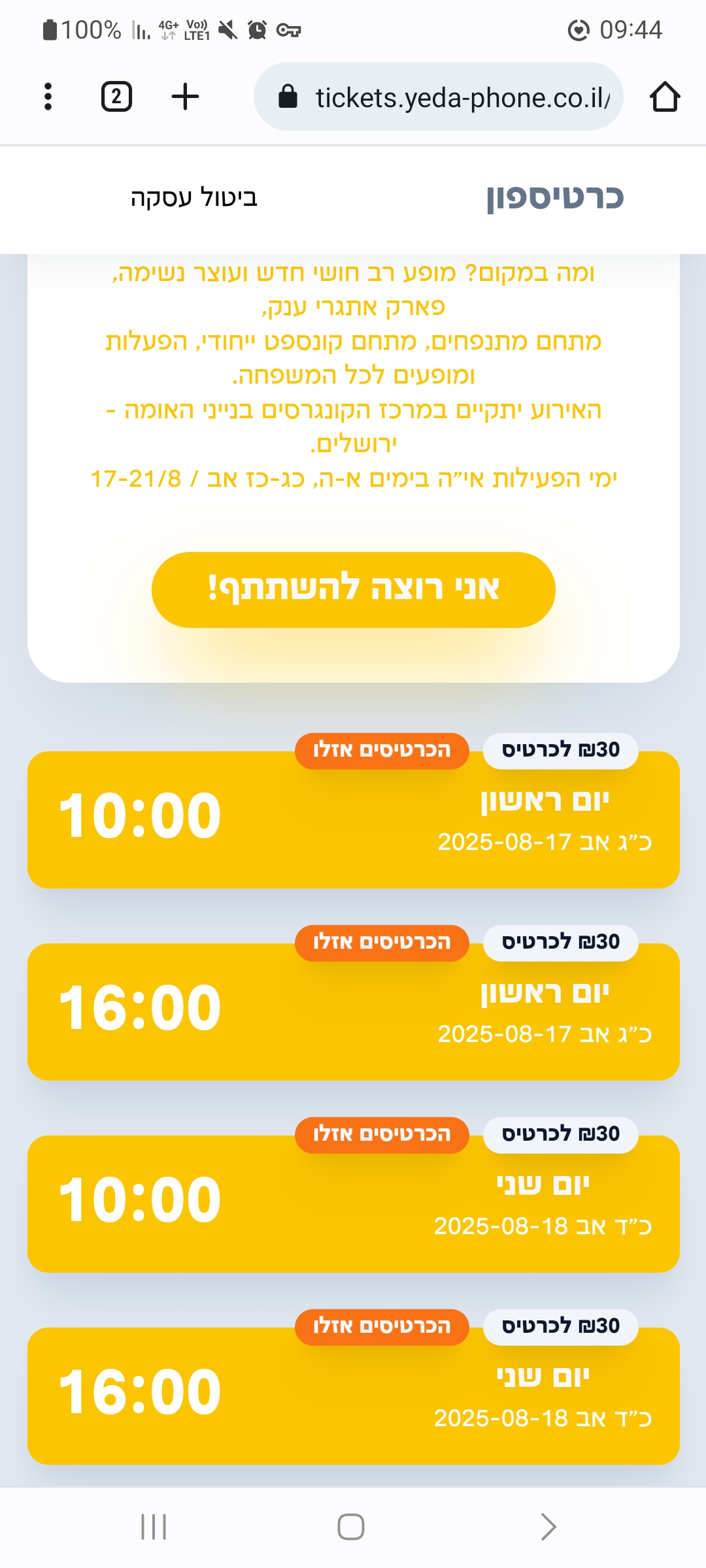
Task: Choose the יום שני 16:00 time slot
Action: (x=353, y=1396)
